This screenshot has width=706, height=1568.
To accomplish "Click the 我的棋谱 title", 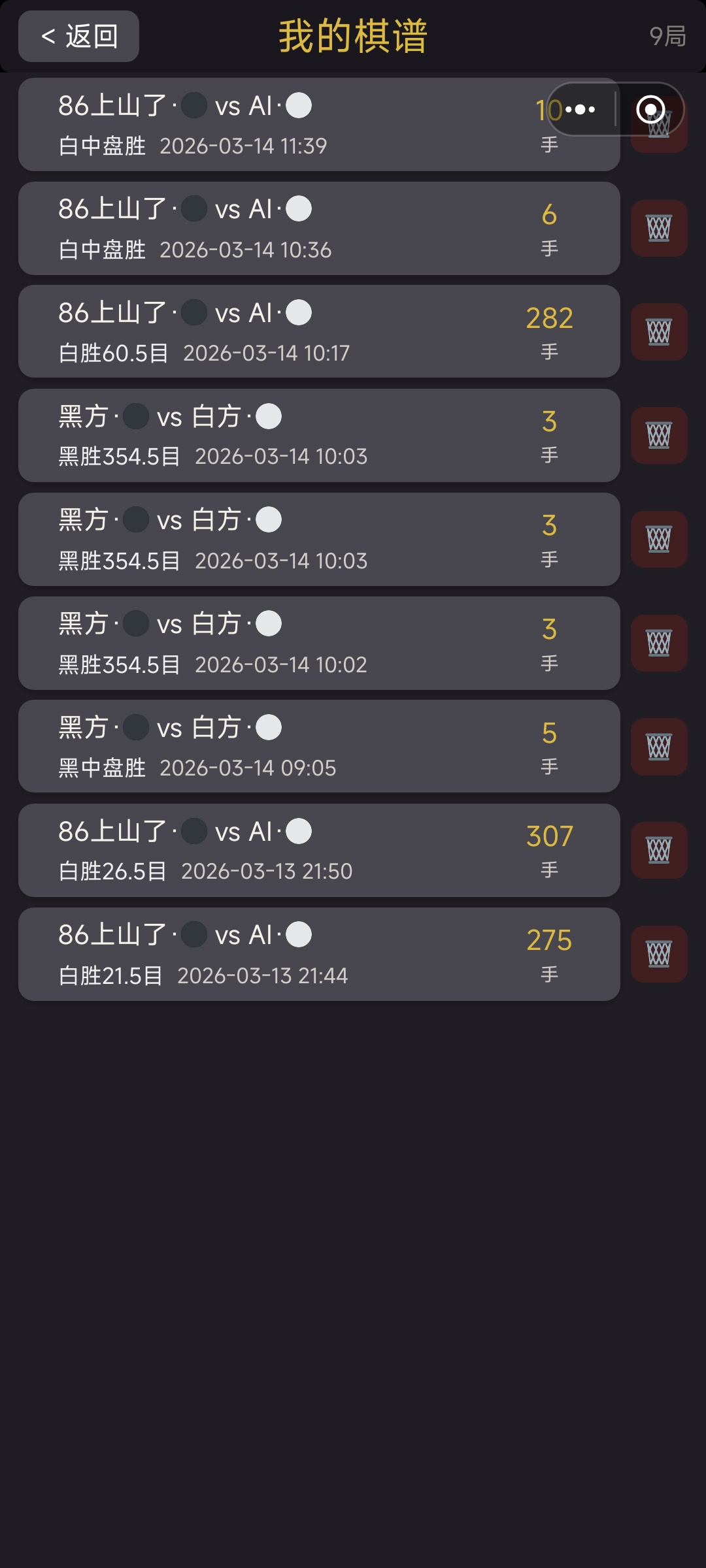I will [353, 35].
